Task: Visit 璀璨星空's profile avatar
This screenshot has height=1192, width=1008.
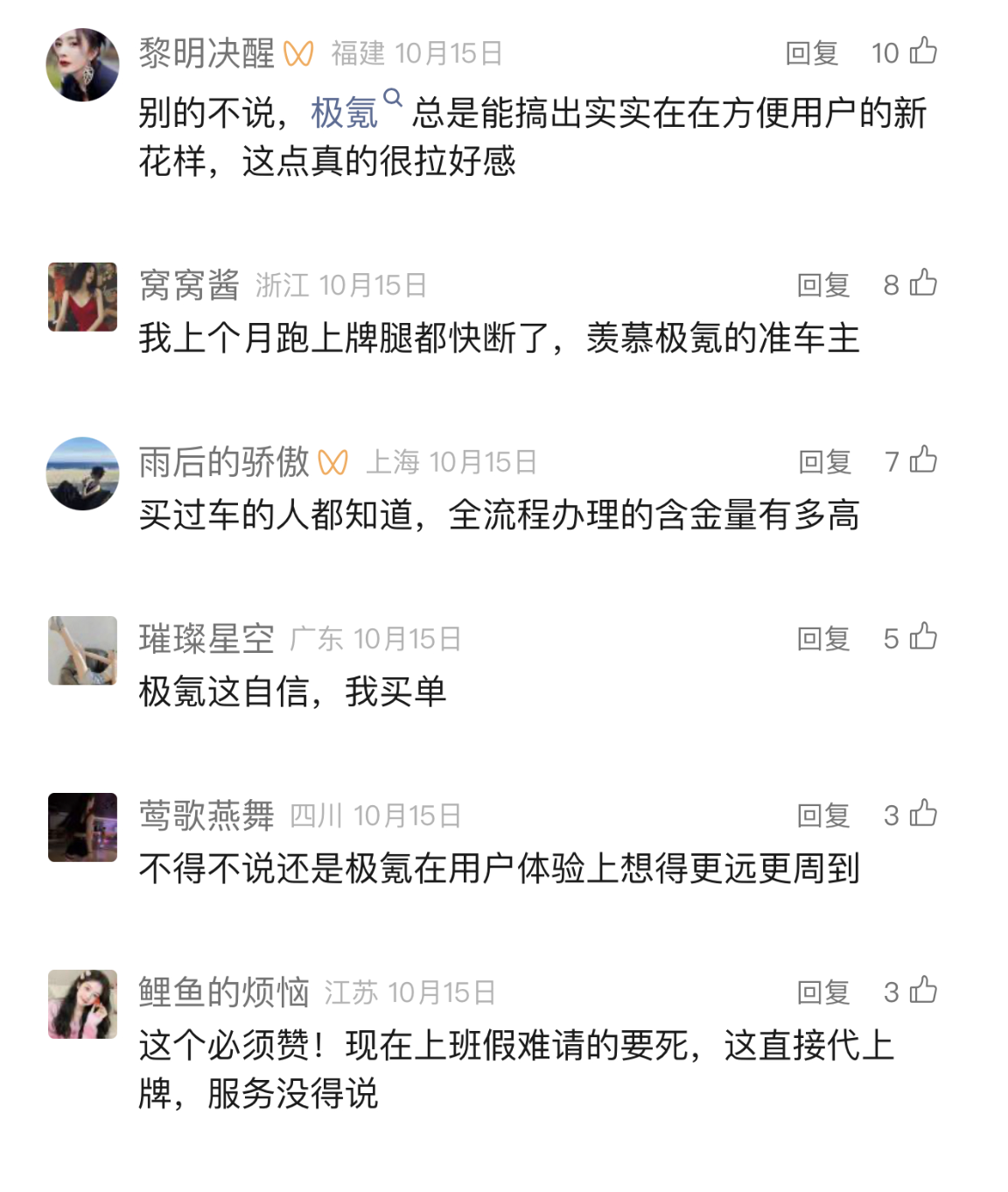Action: 82,650
